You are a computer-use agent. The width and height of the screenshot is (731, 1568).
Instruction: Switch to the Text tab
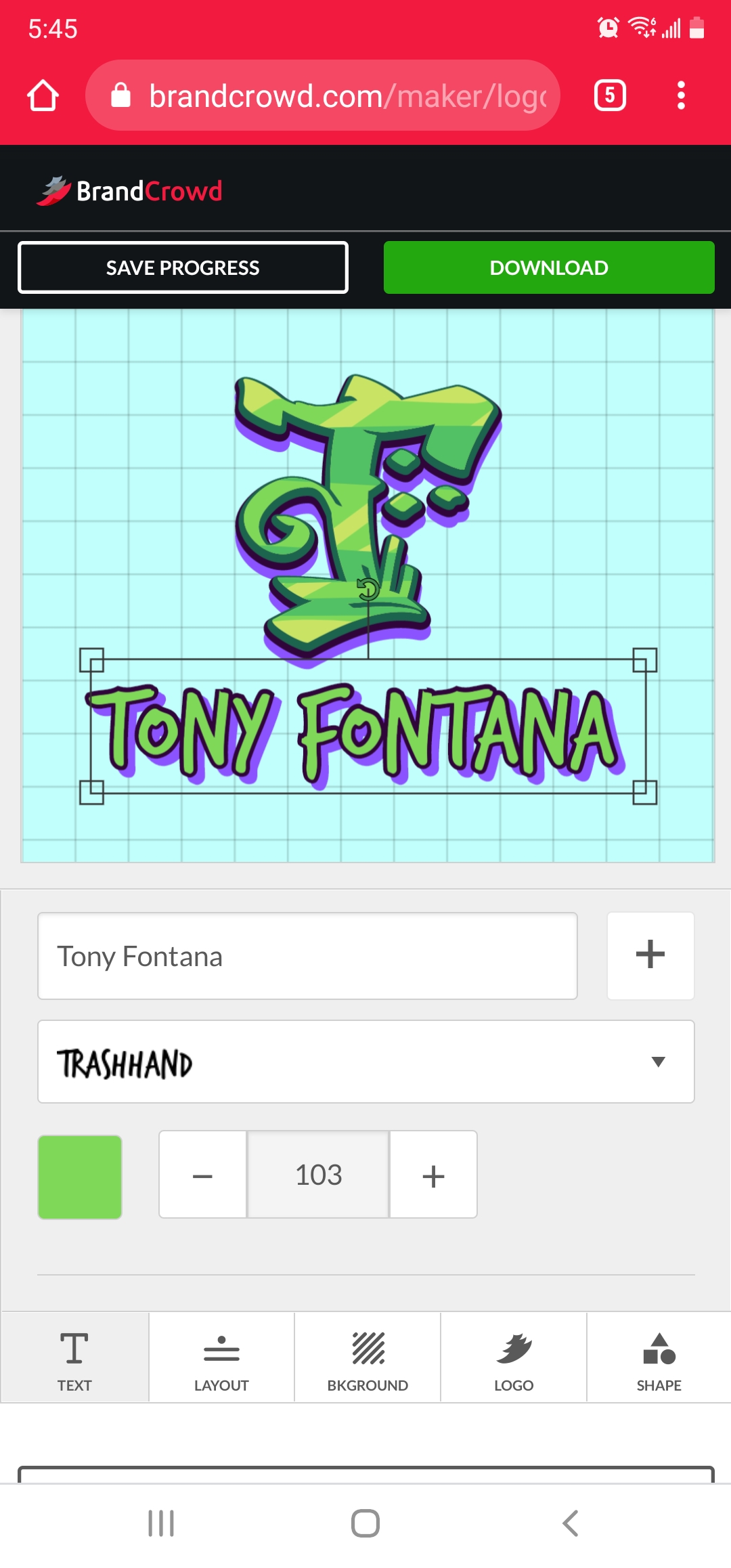[x=74, y=1358]
